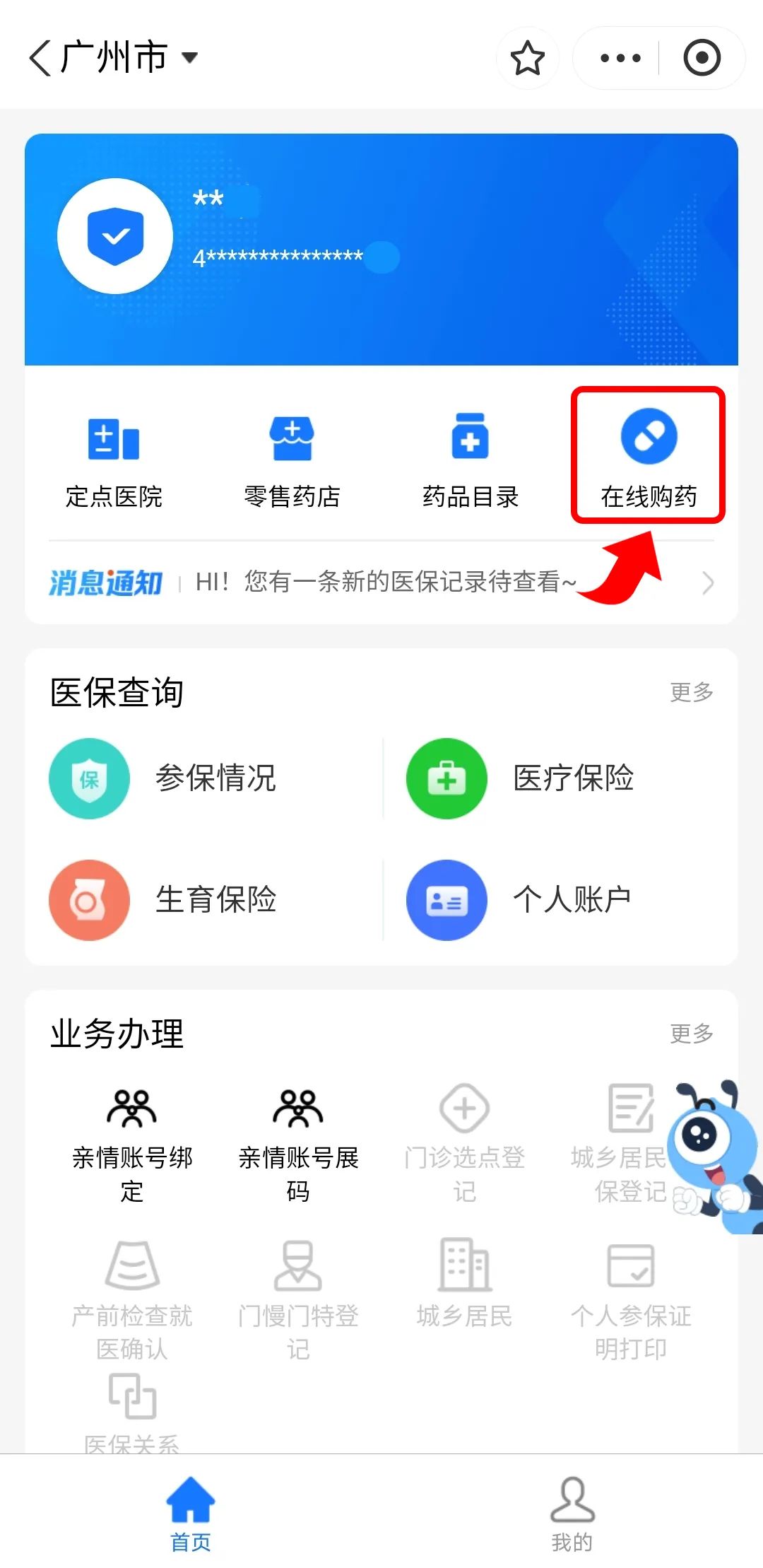763x1568 pixels.
Task: Favorite this mini program with star
Action: click(527, 58)
